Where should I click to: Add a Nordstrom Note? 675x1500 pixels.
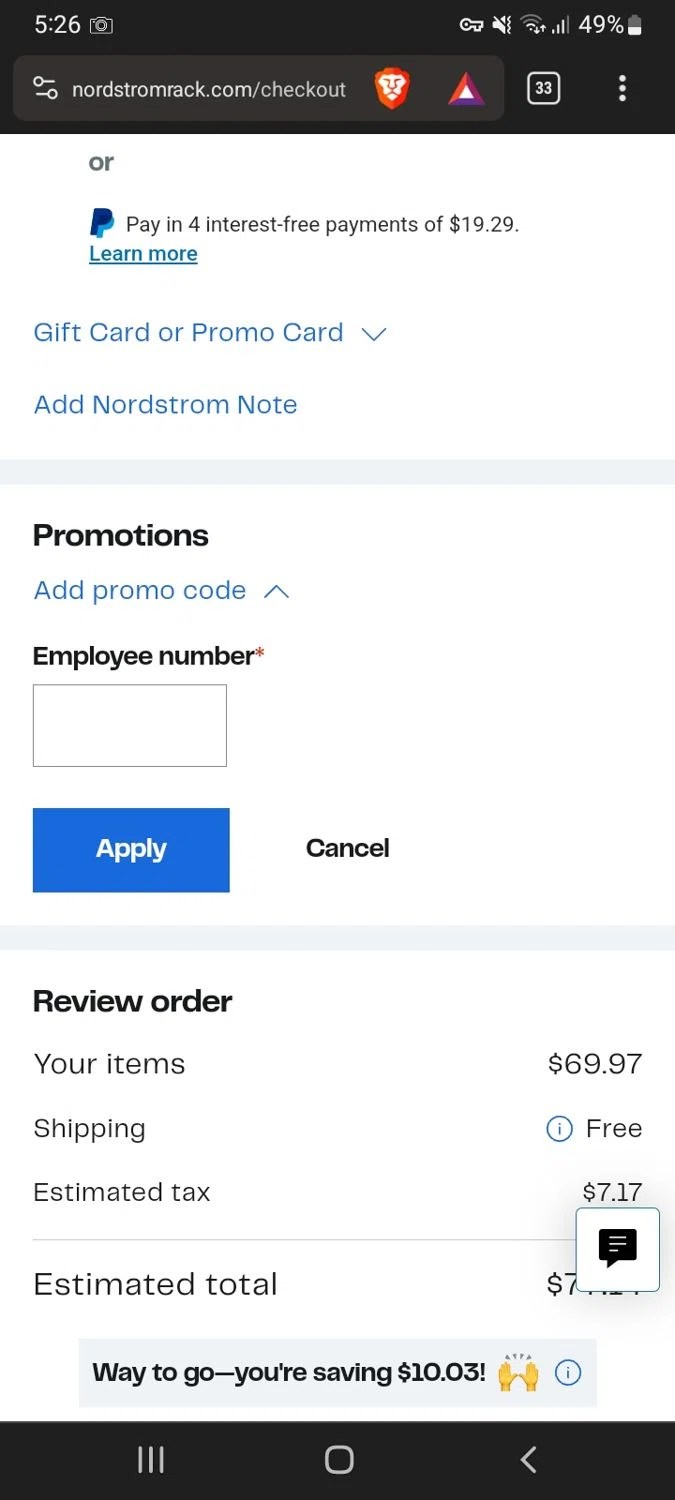165,405
